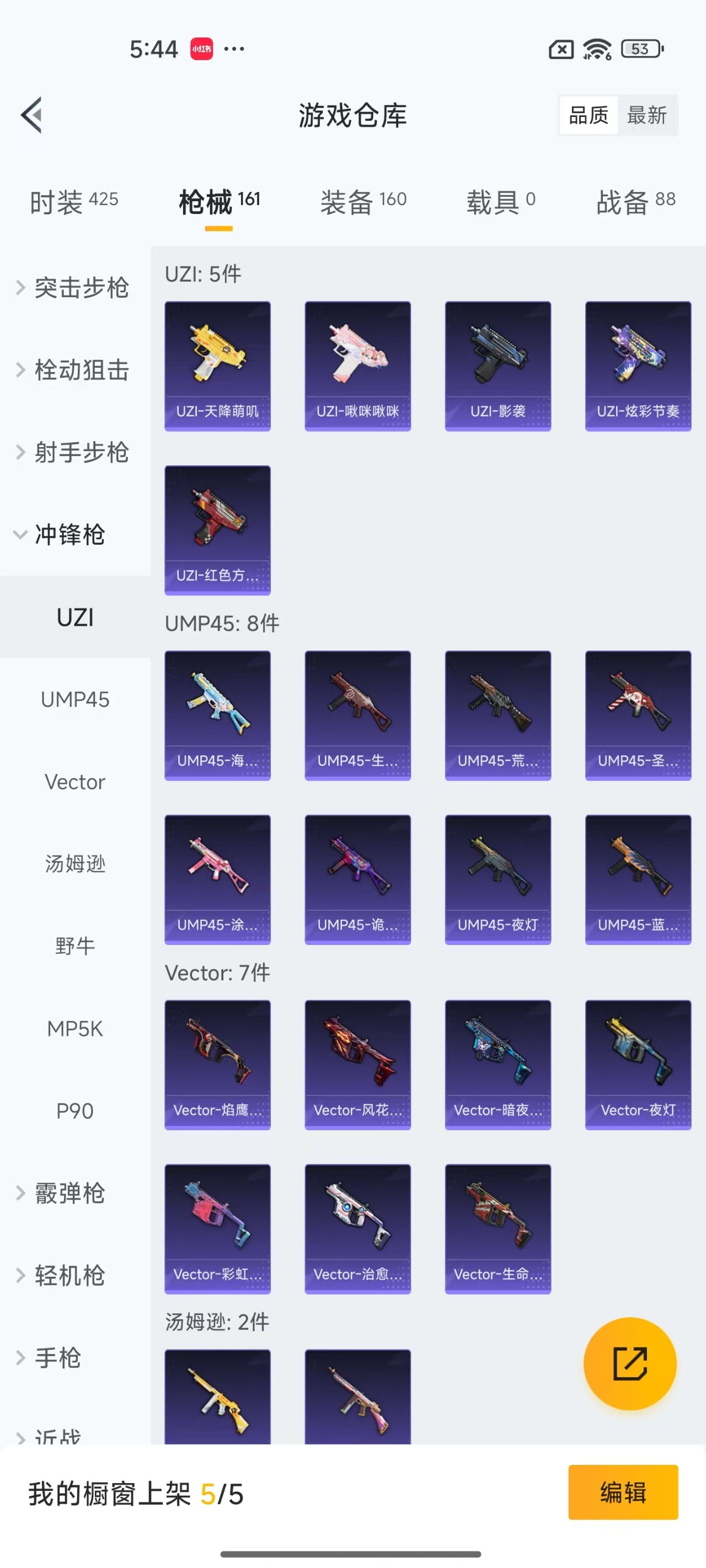The width and height of the screenshot is (706, 1568).
Task: Open the 装备 tab
Action: click(x=363, y=201)
